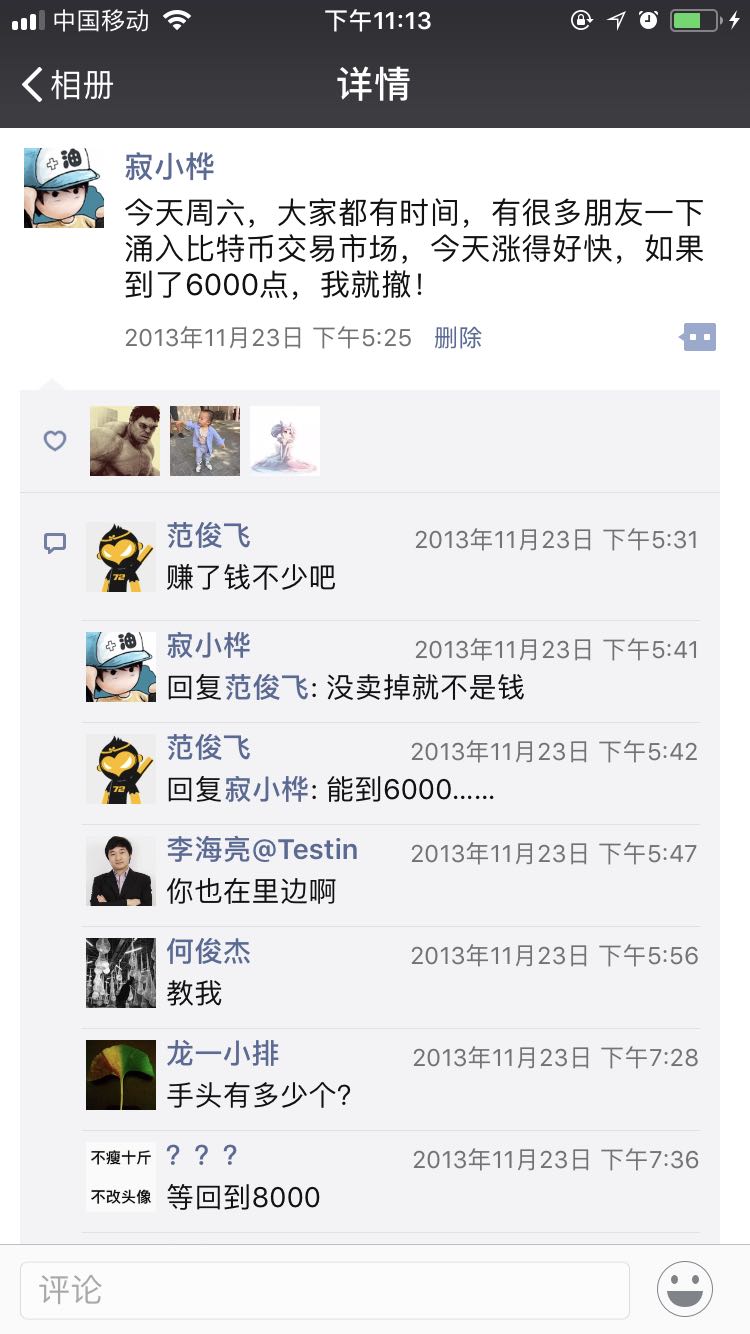Screen dimensions: 750x1334
Task: View the child photo liker's profile
Action: pos(205,441)
